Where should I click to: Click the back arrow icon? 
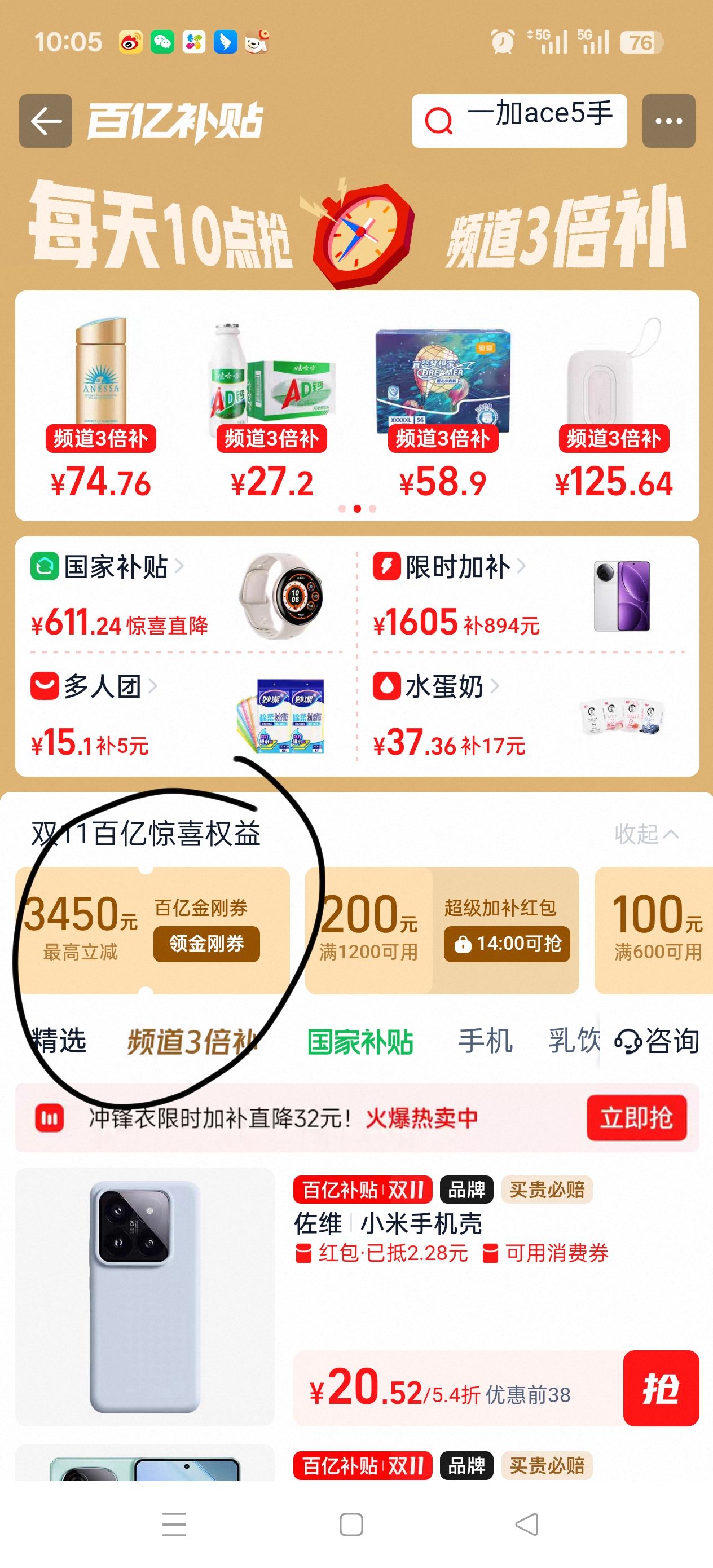[x=46, y=120]
